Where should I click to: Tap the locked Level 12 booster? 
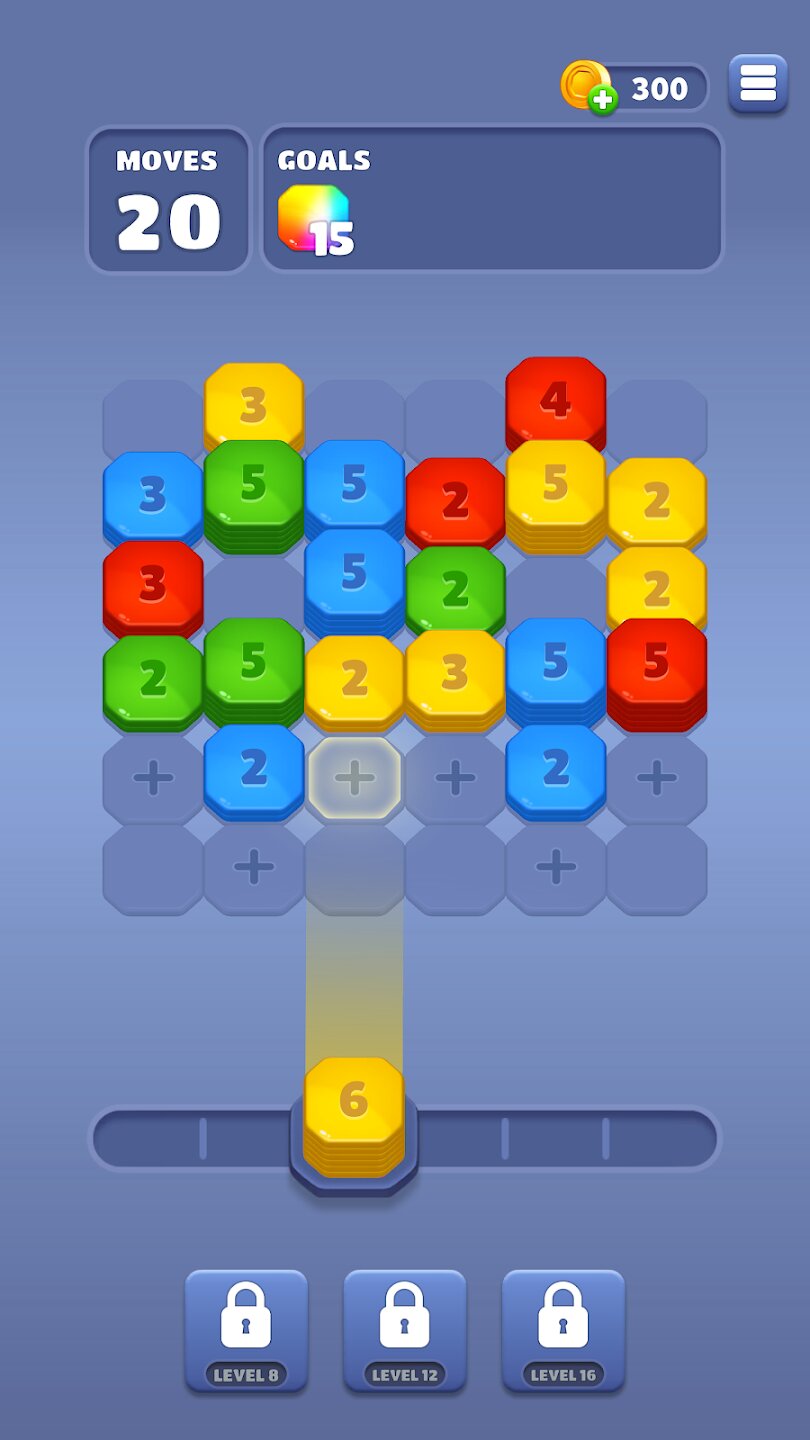coord(405,1331)
